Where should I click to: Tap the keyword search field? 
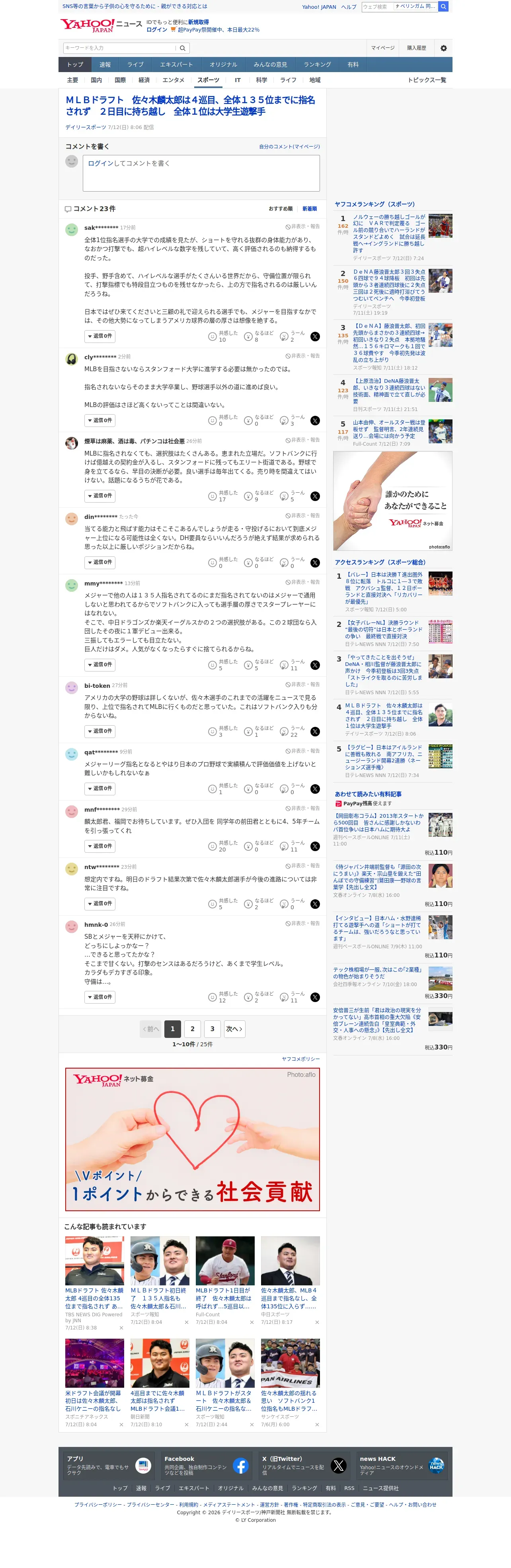[x=119, y=48]
